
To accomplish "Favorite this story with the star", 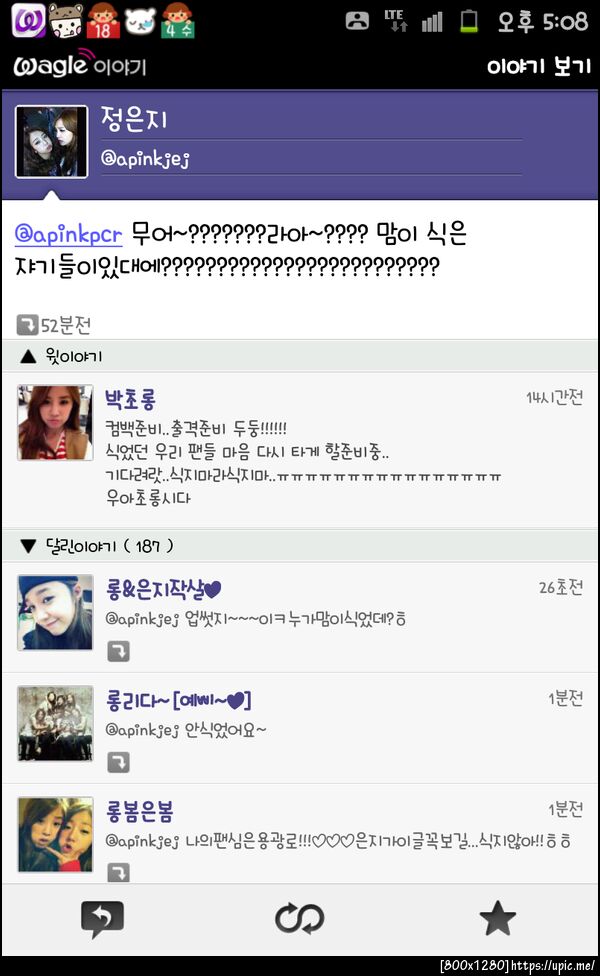I will [x=497, y=919].
